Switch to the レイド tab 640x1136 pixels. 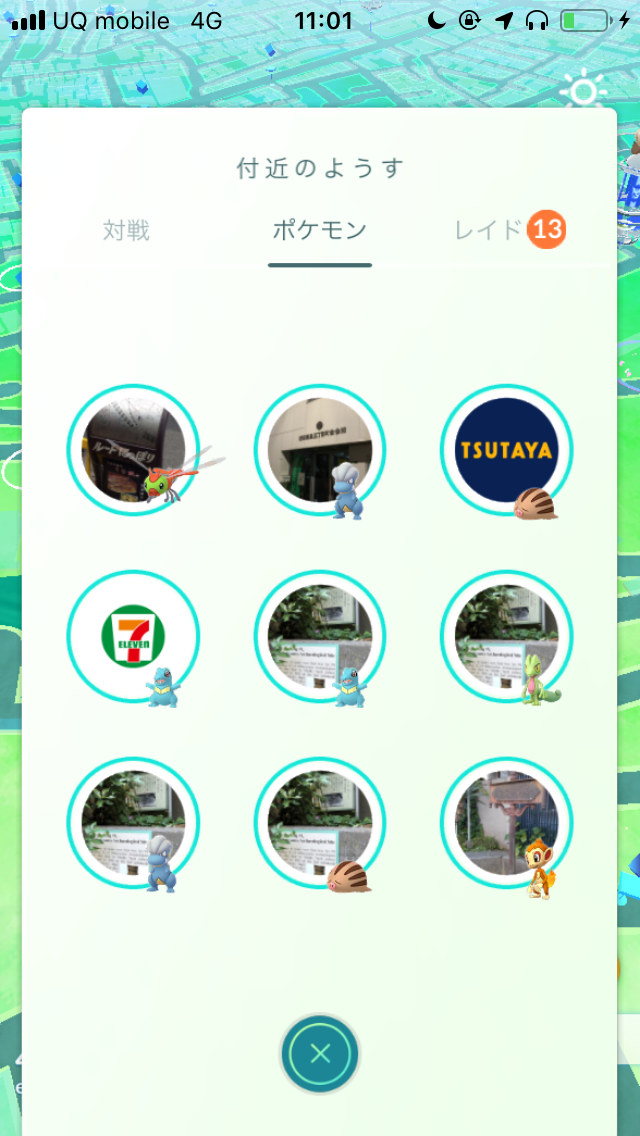pyautogui.click(x=488, y=231)
